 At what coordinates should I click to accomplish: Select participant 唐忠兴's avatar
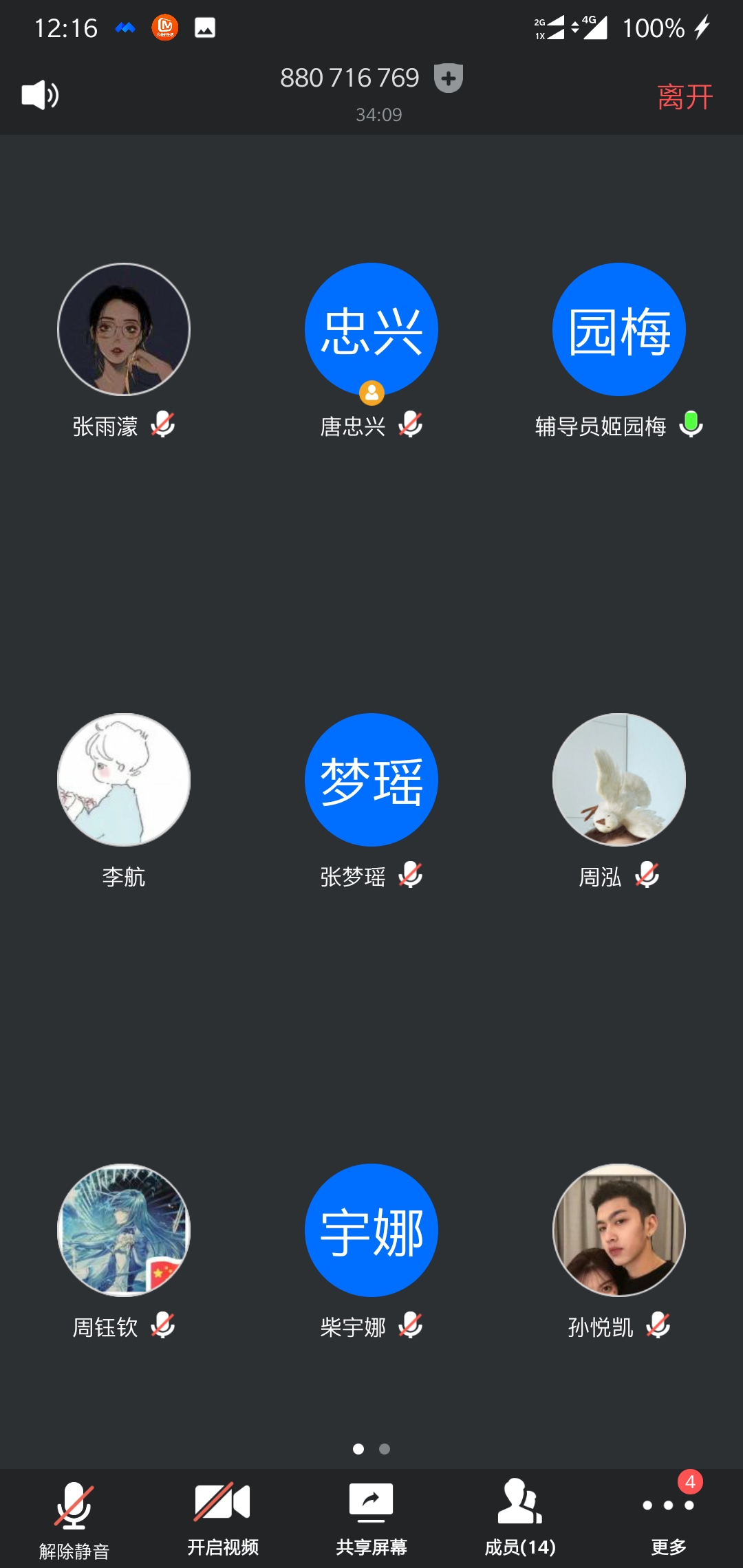coord(371,329)
